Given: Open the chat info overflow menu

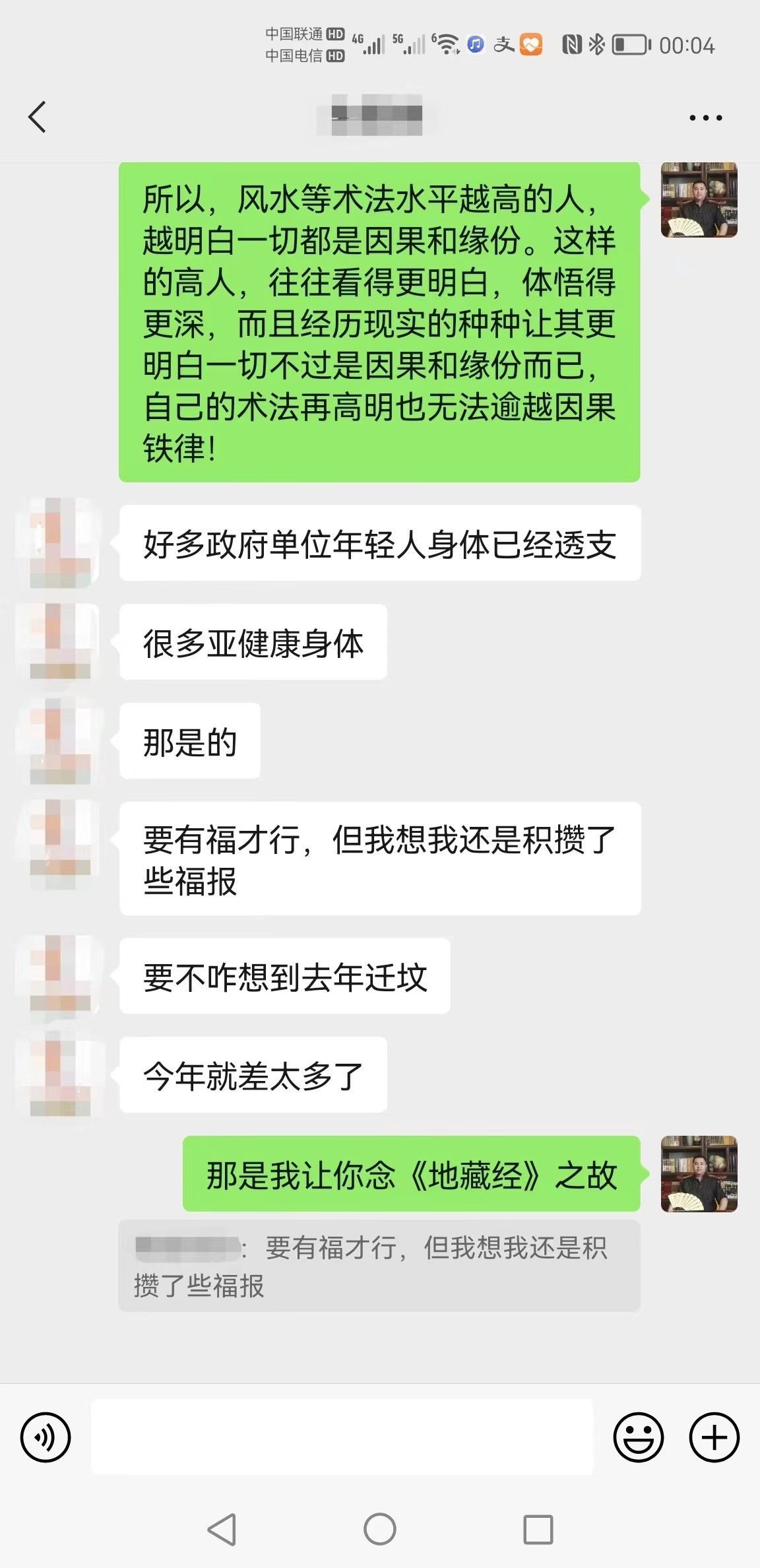Looking at the screenshot, I should pyautogui.click(x=705, y=118).
